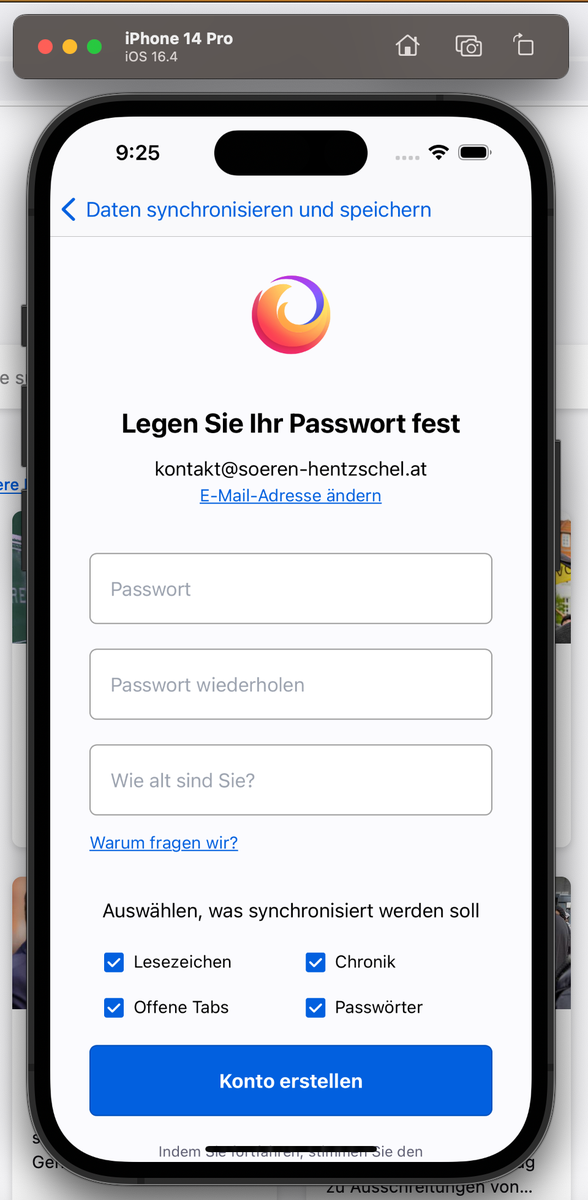Take a simulator screenshot with camera icon
The height and width of the screenshot is (1200, 588).
468,46
